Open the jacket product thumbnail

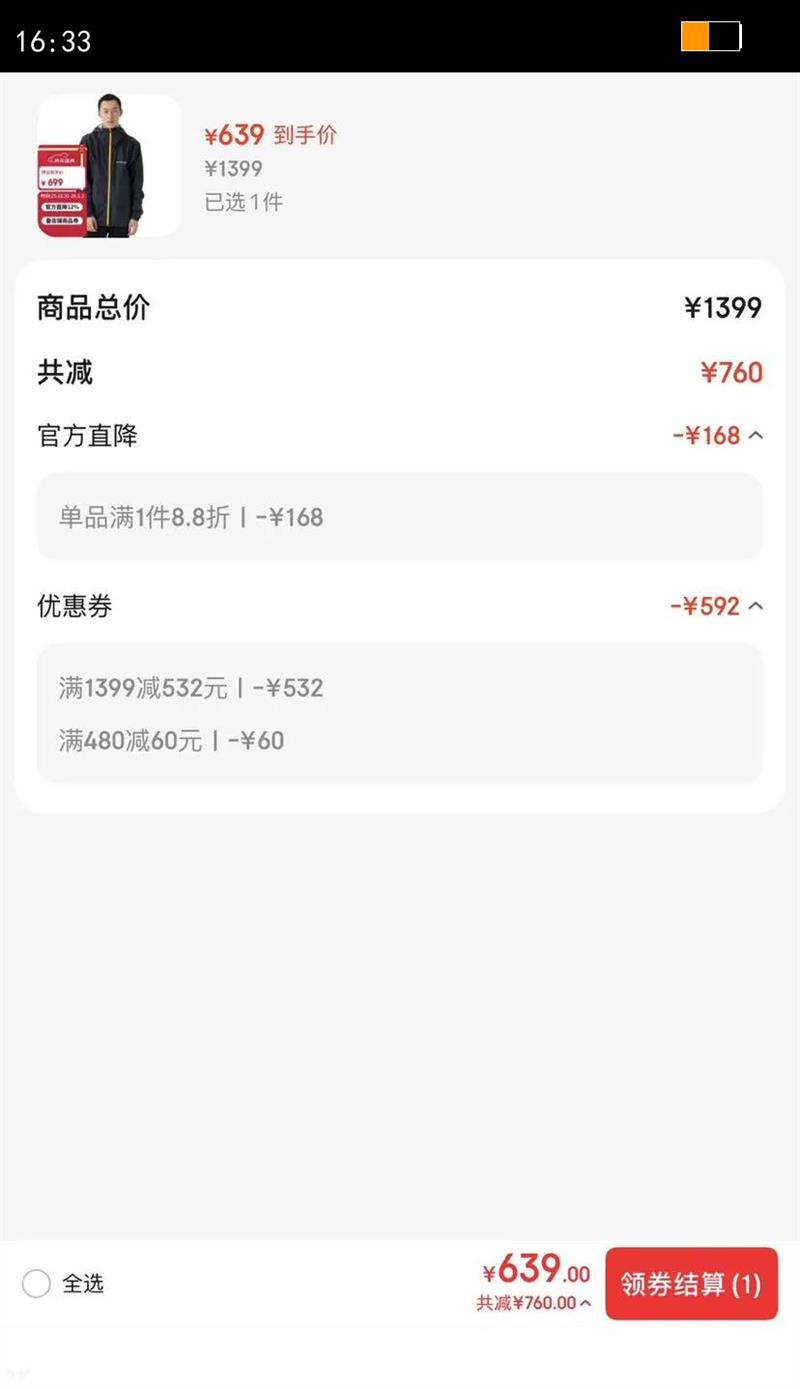[109, 166]
